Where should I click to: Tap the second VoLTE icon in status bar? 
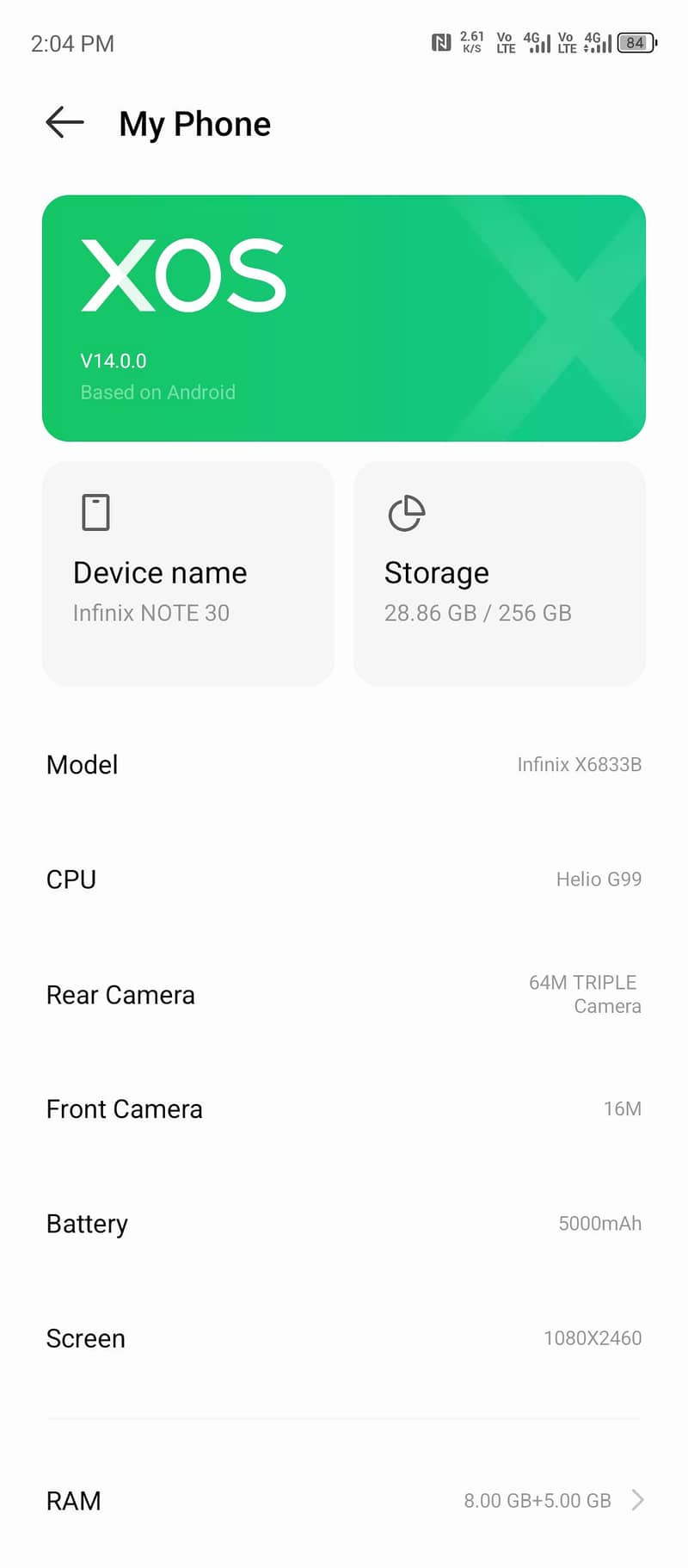[566, 43]
